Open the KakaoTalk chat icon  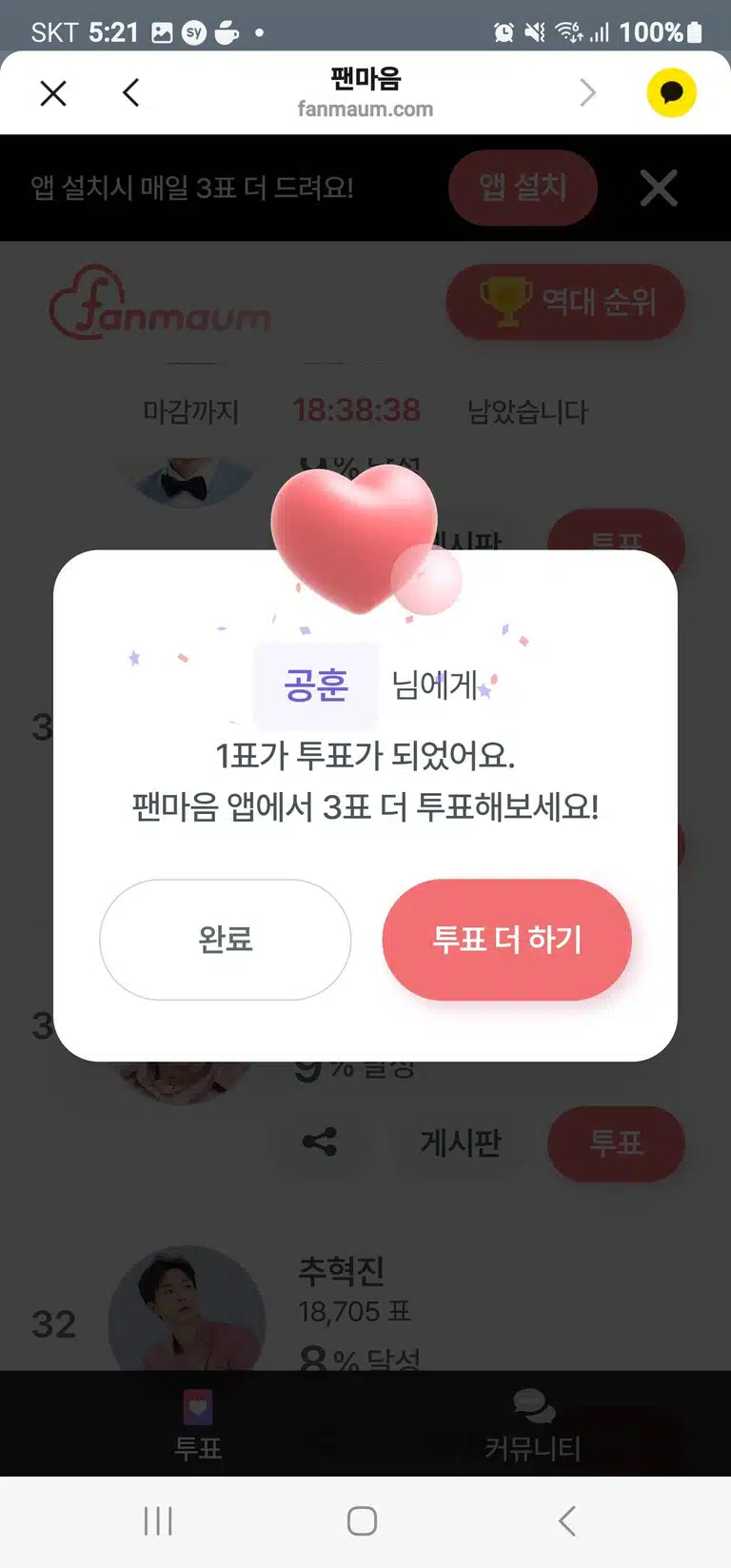672,93
